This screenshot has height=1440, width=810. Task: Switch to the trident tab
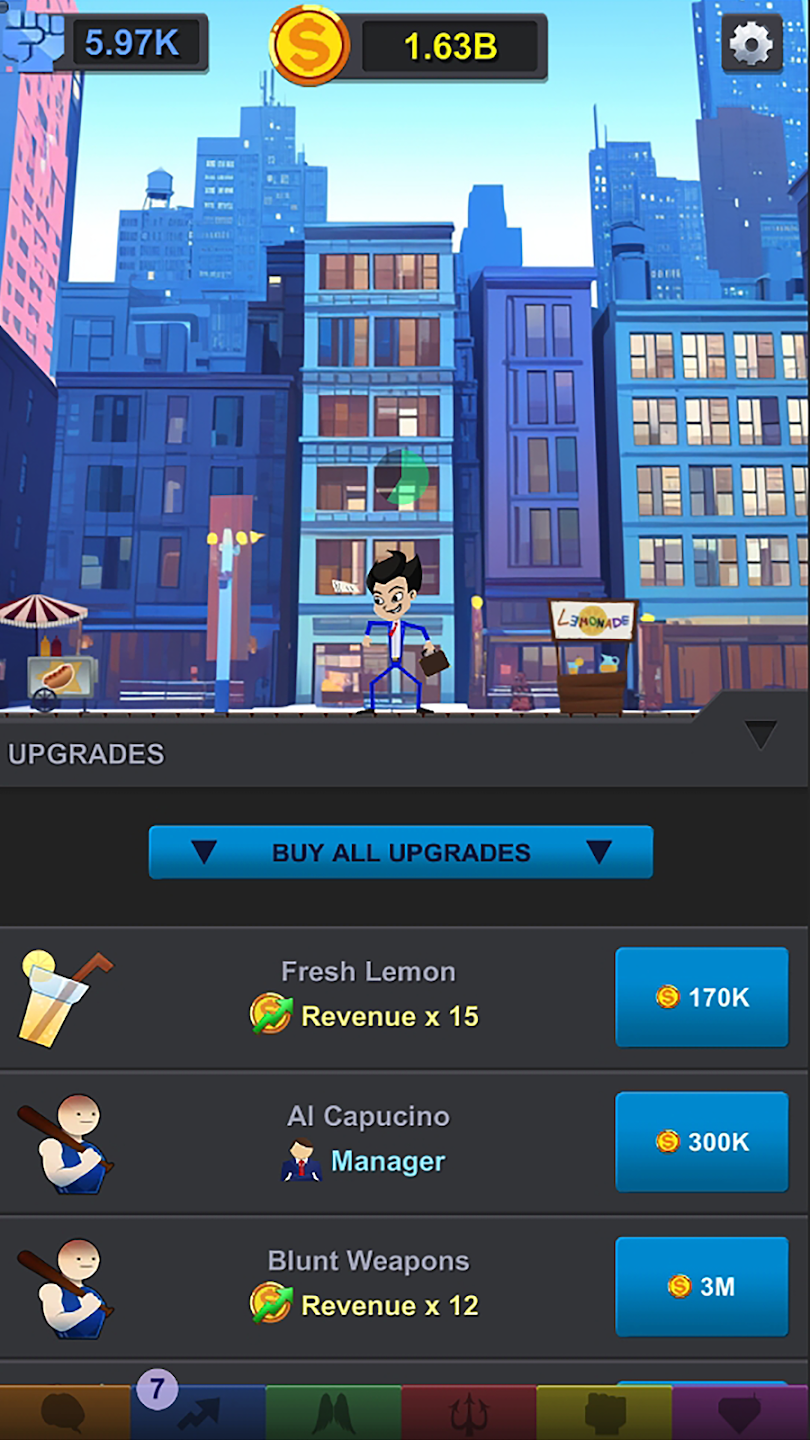469,1414
